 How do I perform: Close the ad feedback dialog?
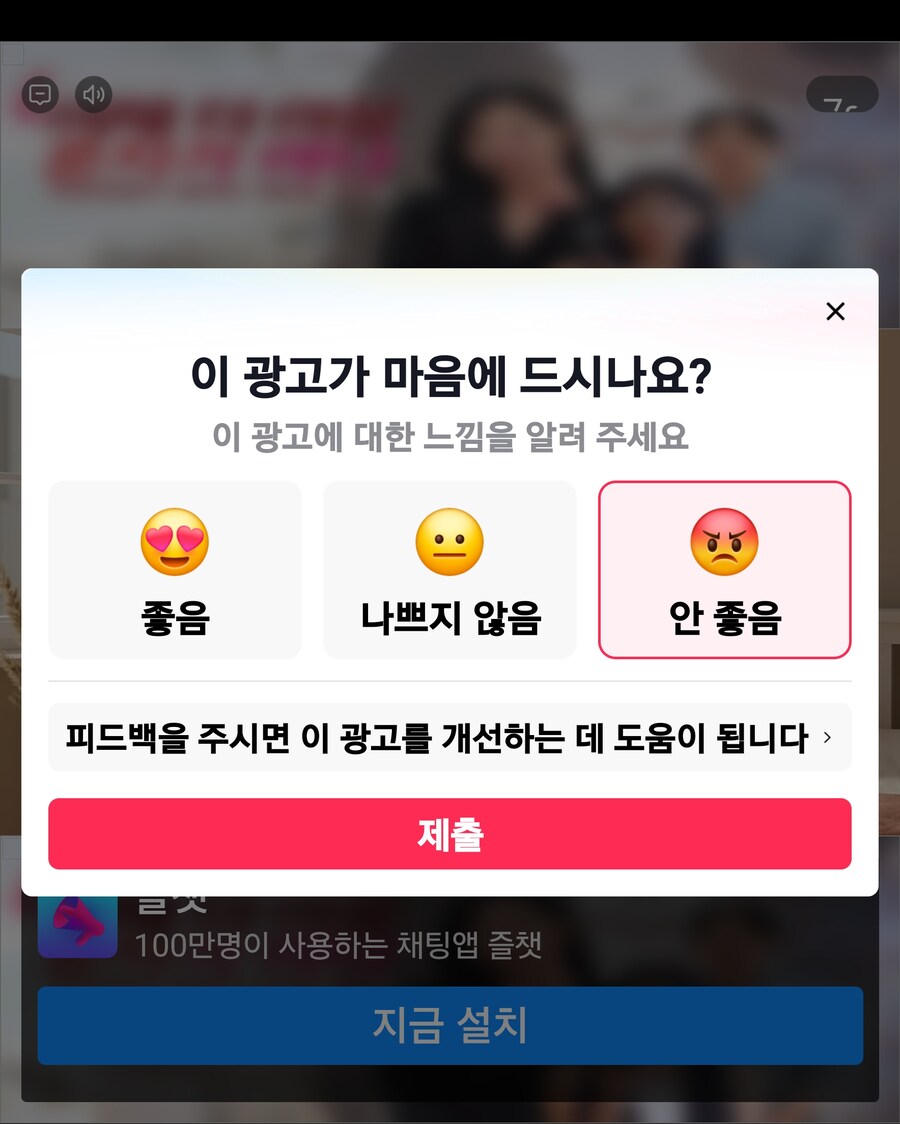point(835,311)
